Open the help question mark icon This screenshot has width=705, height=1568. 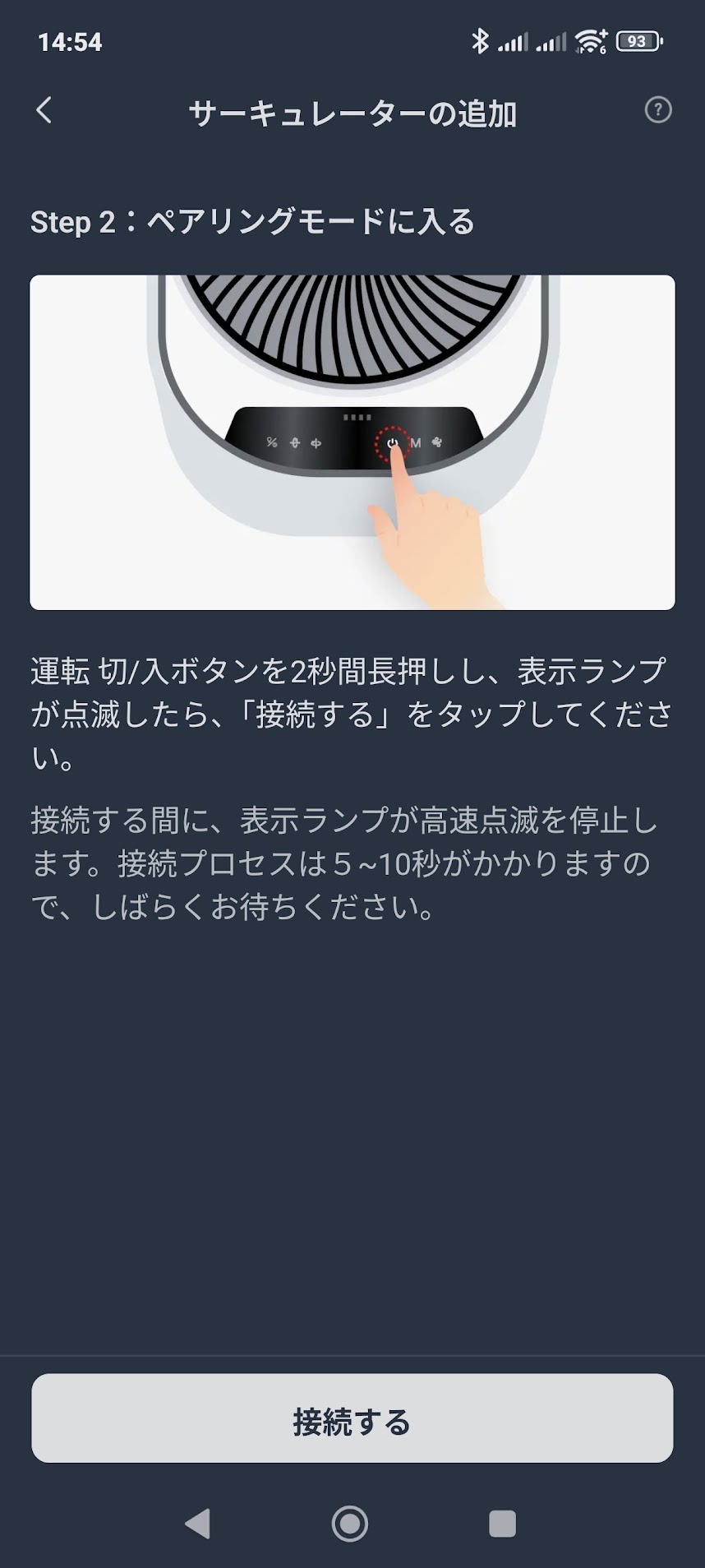click(x=657, y=110)
